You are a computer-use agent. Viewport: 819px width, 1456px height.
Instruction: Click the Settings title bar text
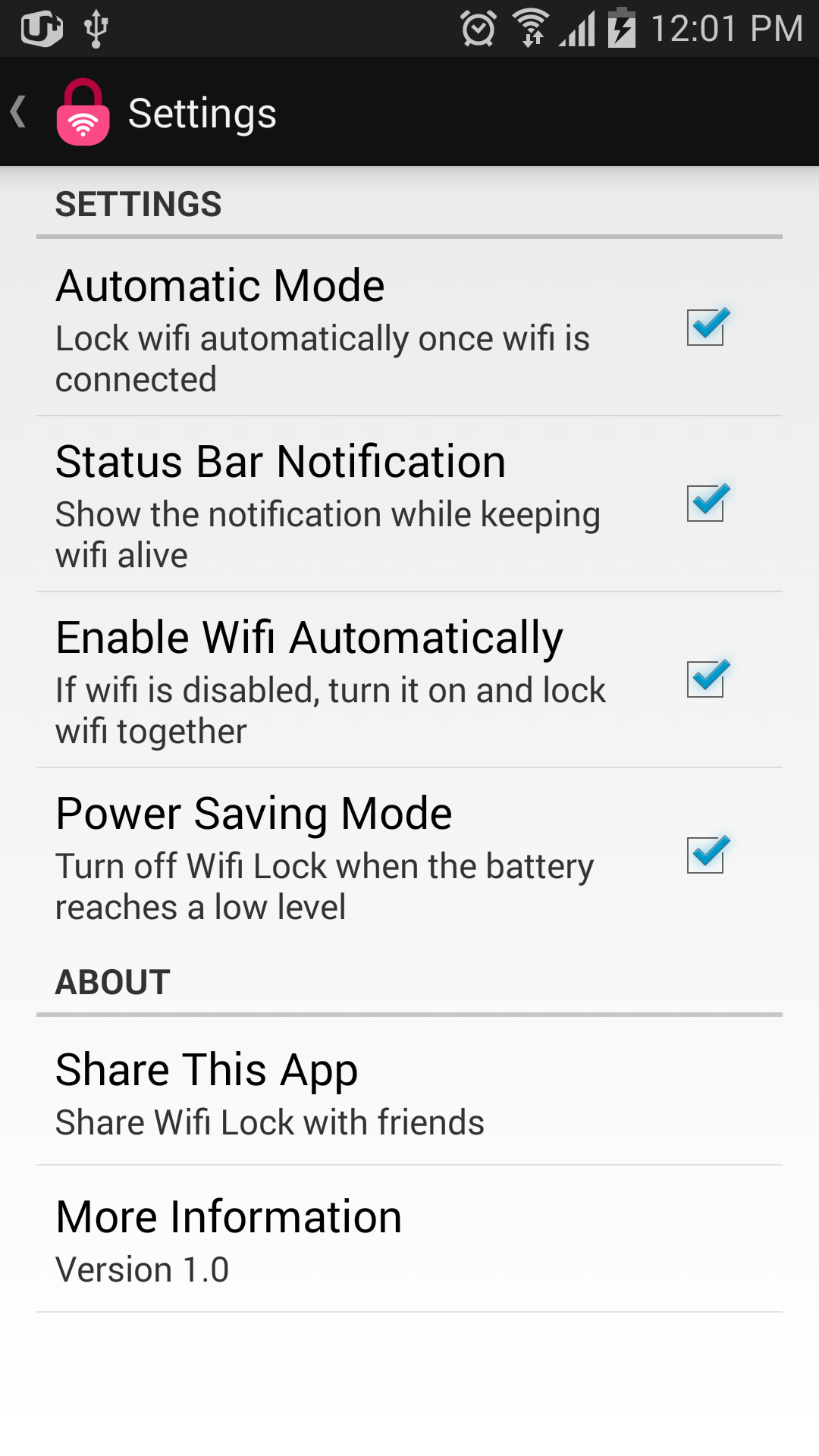pos(201,111)
